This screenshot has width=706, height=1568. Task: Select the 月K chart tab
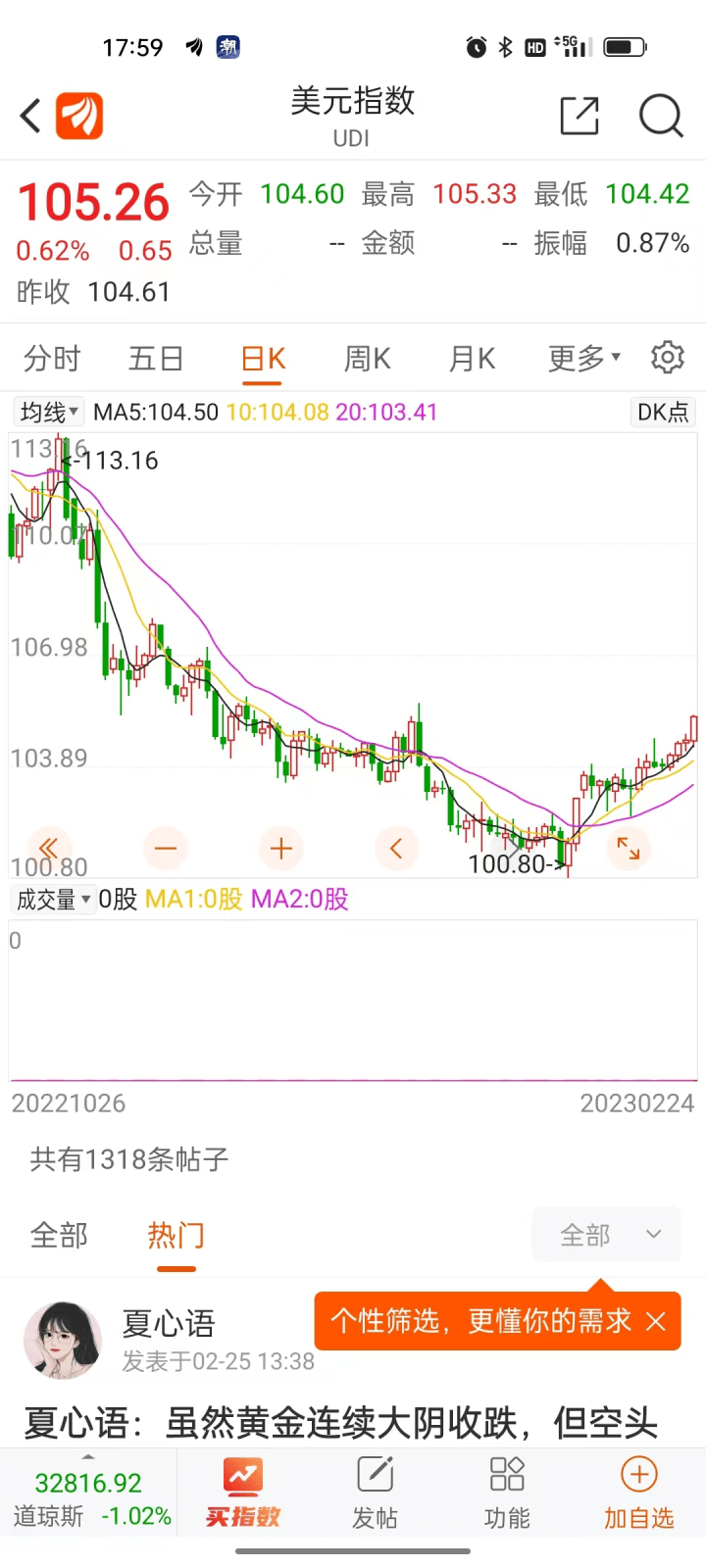[472, 359]
